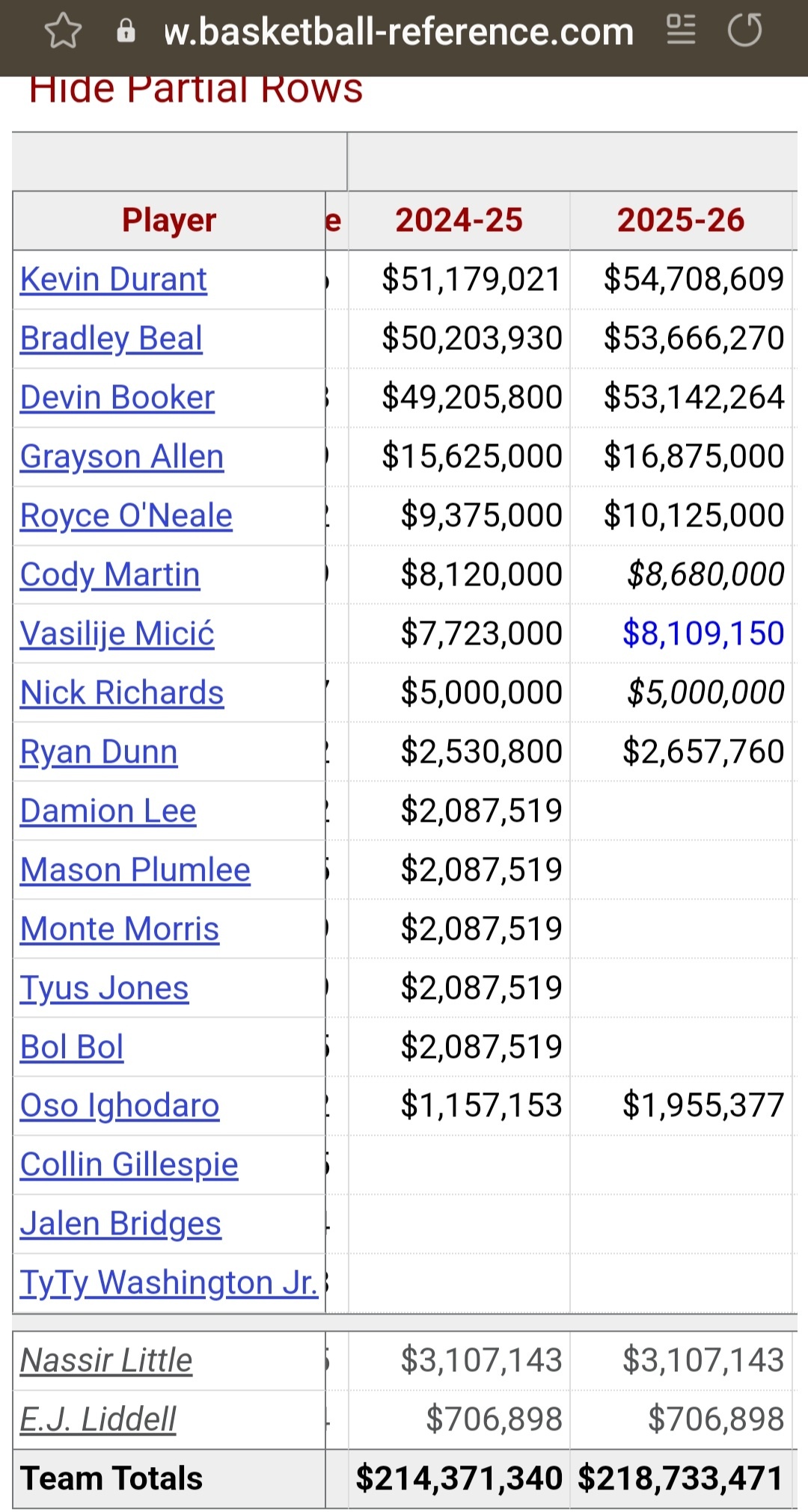Open Vasilije Micić's player page
808x1512 pixels.
tap(117, 634)
